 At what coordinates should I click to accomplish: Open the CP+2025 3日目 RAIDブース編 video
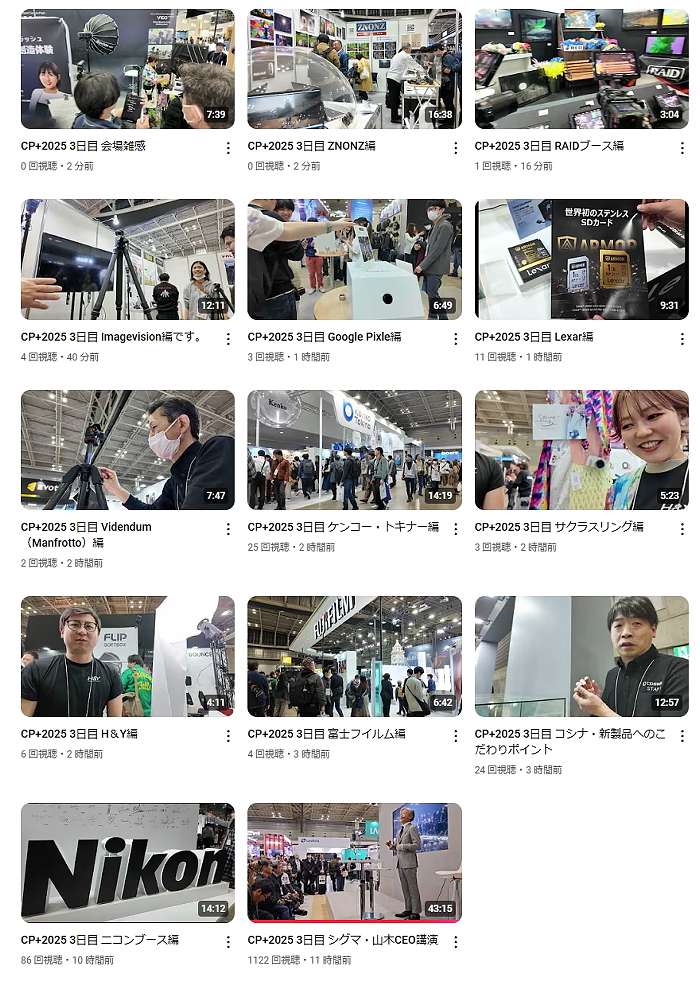[x=581, y=69]
